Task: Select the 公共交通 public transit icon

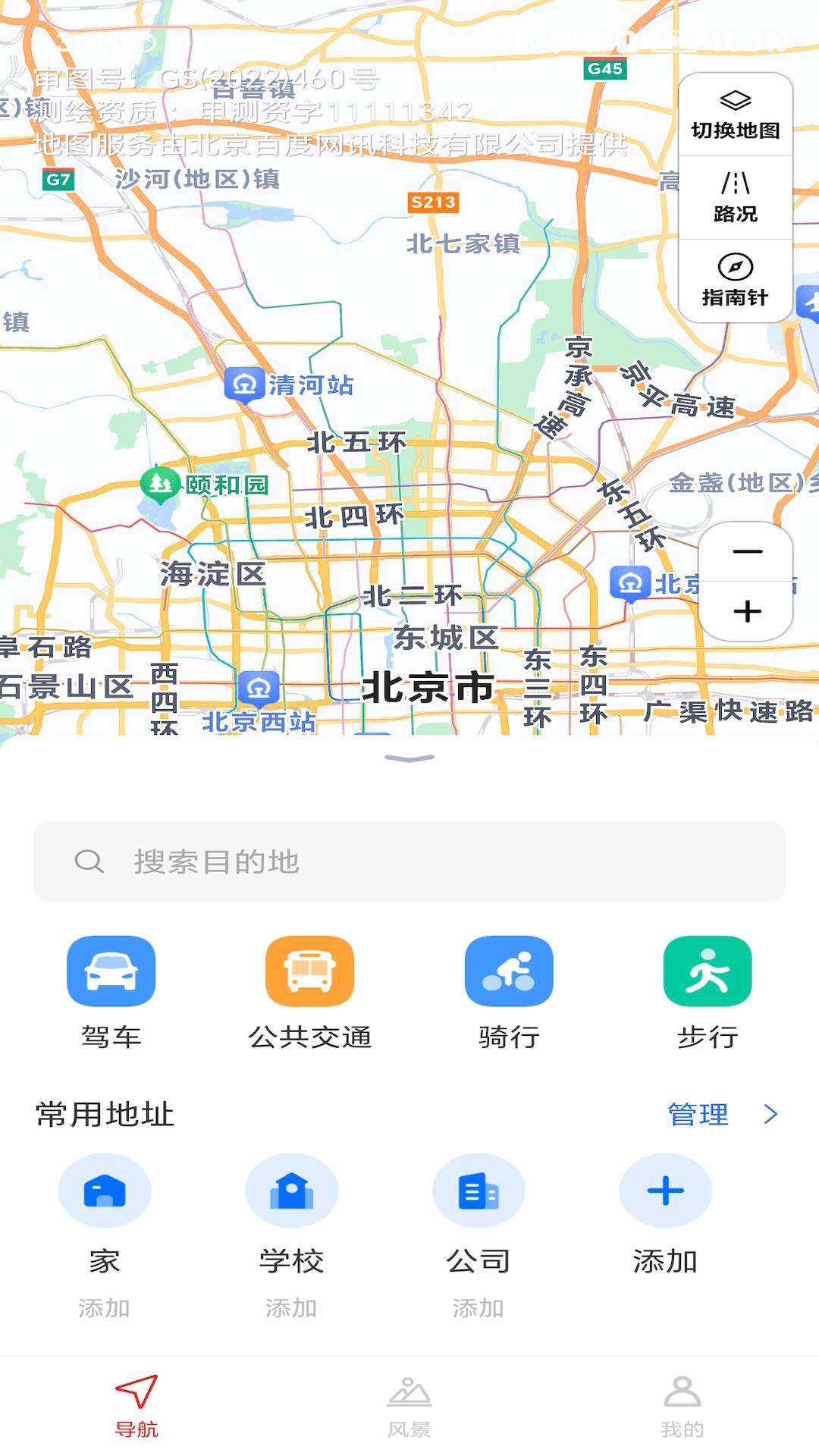Action: tap(309, 971)
